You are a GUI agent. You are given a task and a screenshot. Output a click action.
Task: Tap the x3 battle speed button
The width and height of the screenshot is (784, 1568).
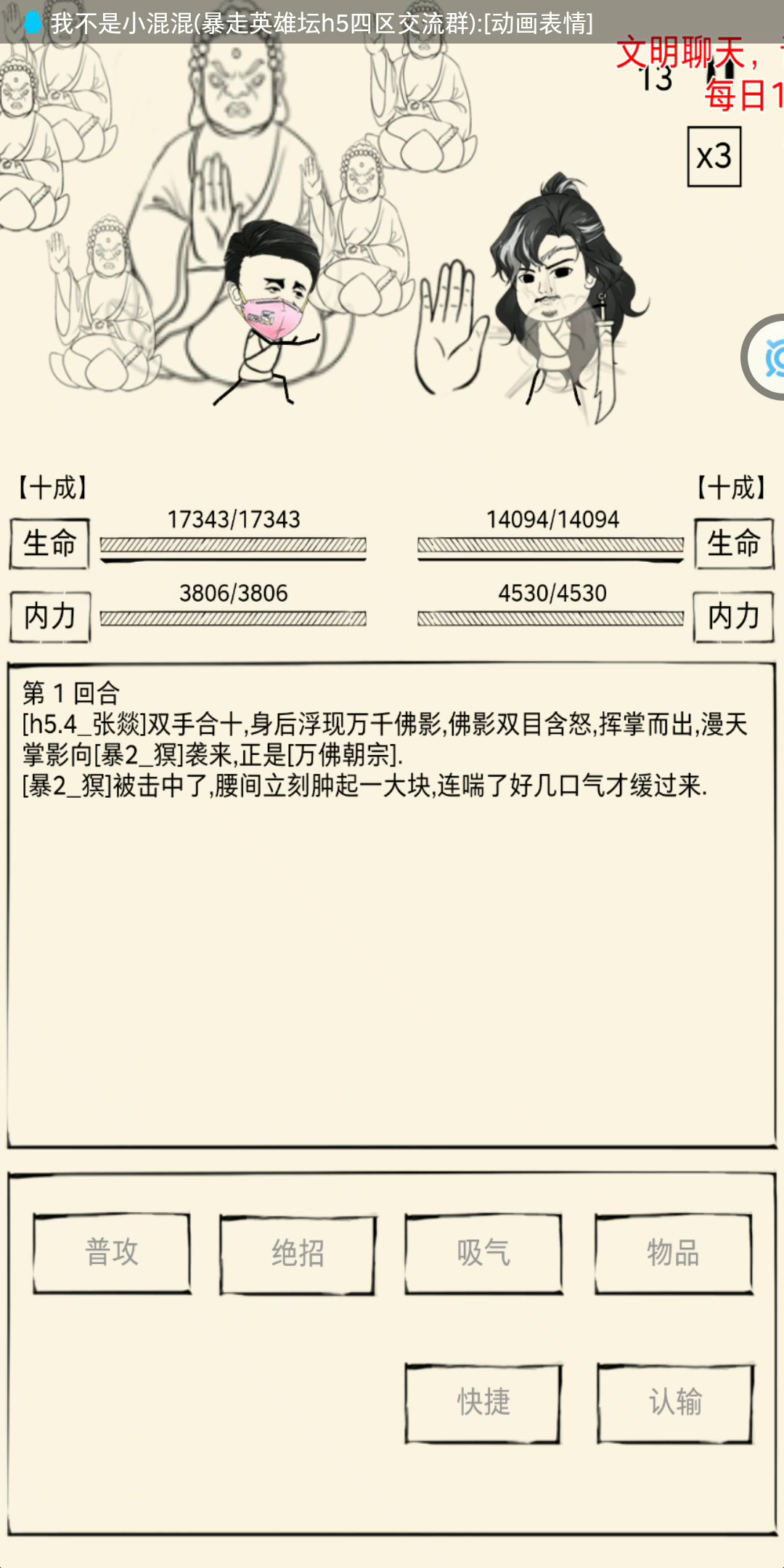point(714,157)
